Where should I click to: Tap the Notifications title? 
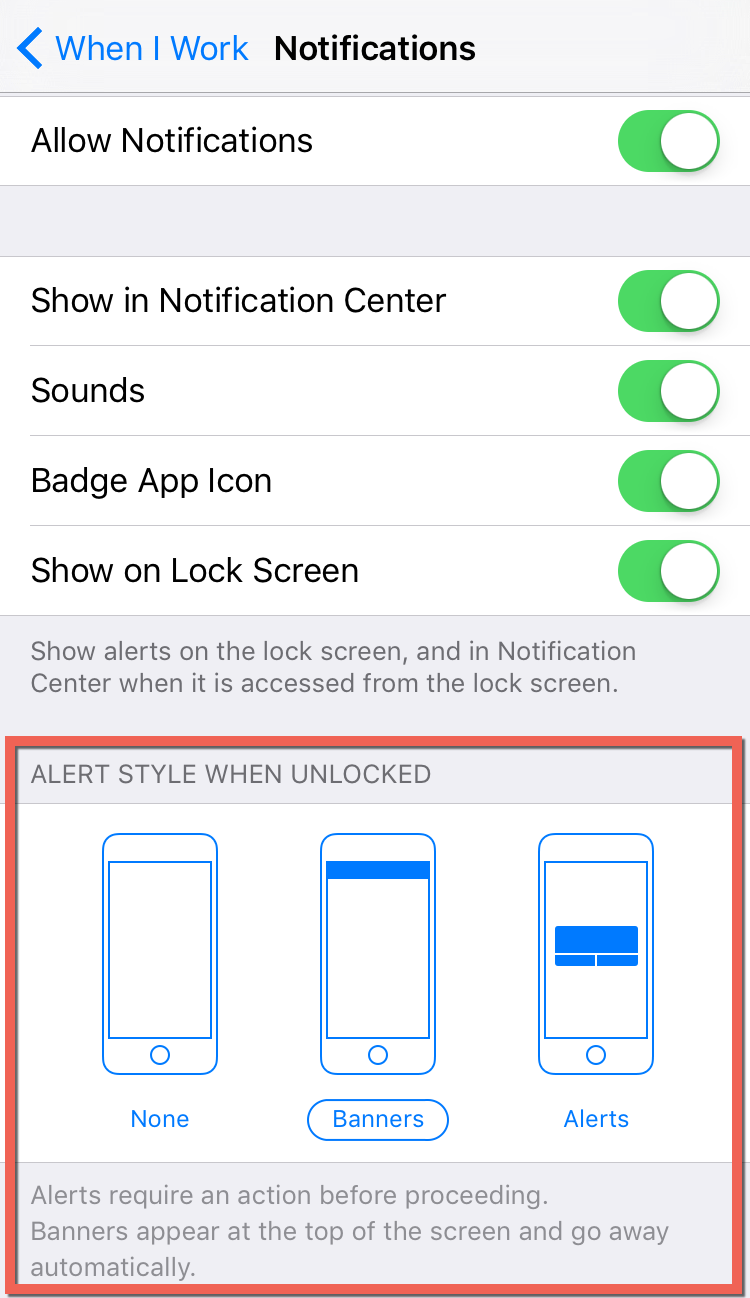pyautogui.click(x=375, y=48)
